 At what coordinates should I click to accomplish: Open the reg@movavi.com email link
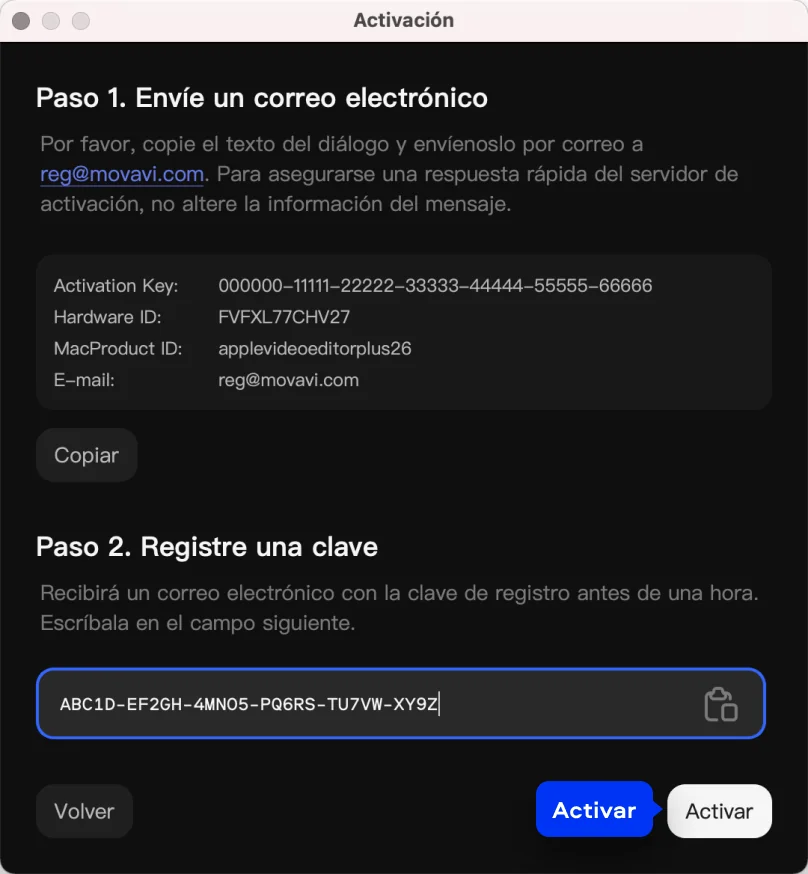point(122,174)
